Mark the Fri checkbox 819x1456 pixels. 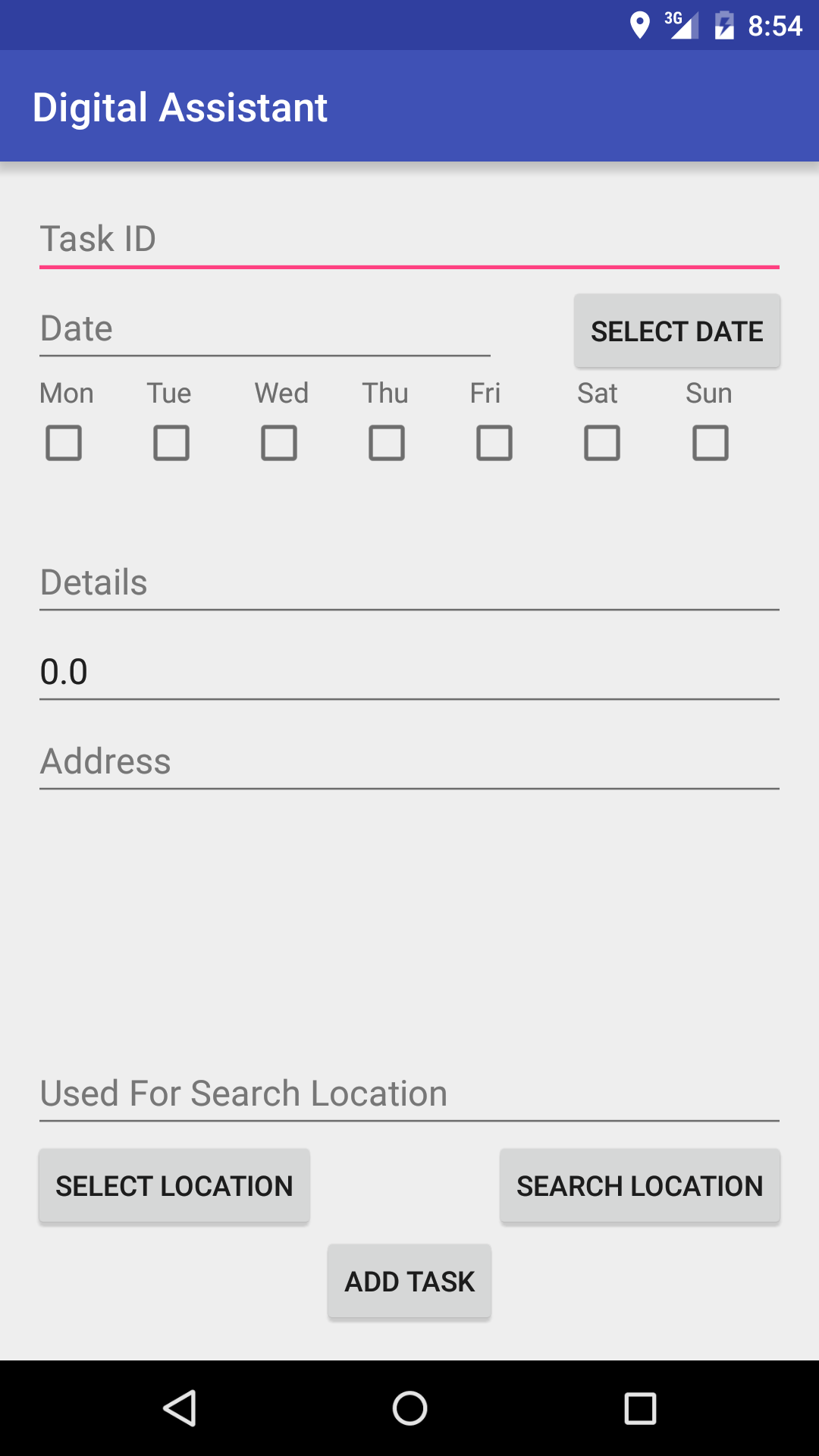pos(494,443)
